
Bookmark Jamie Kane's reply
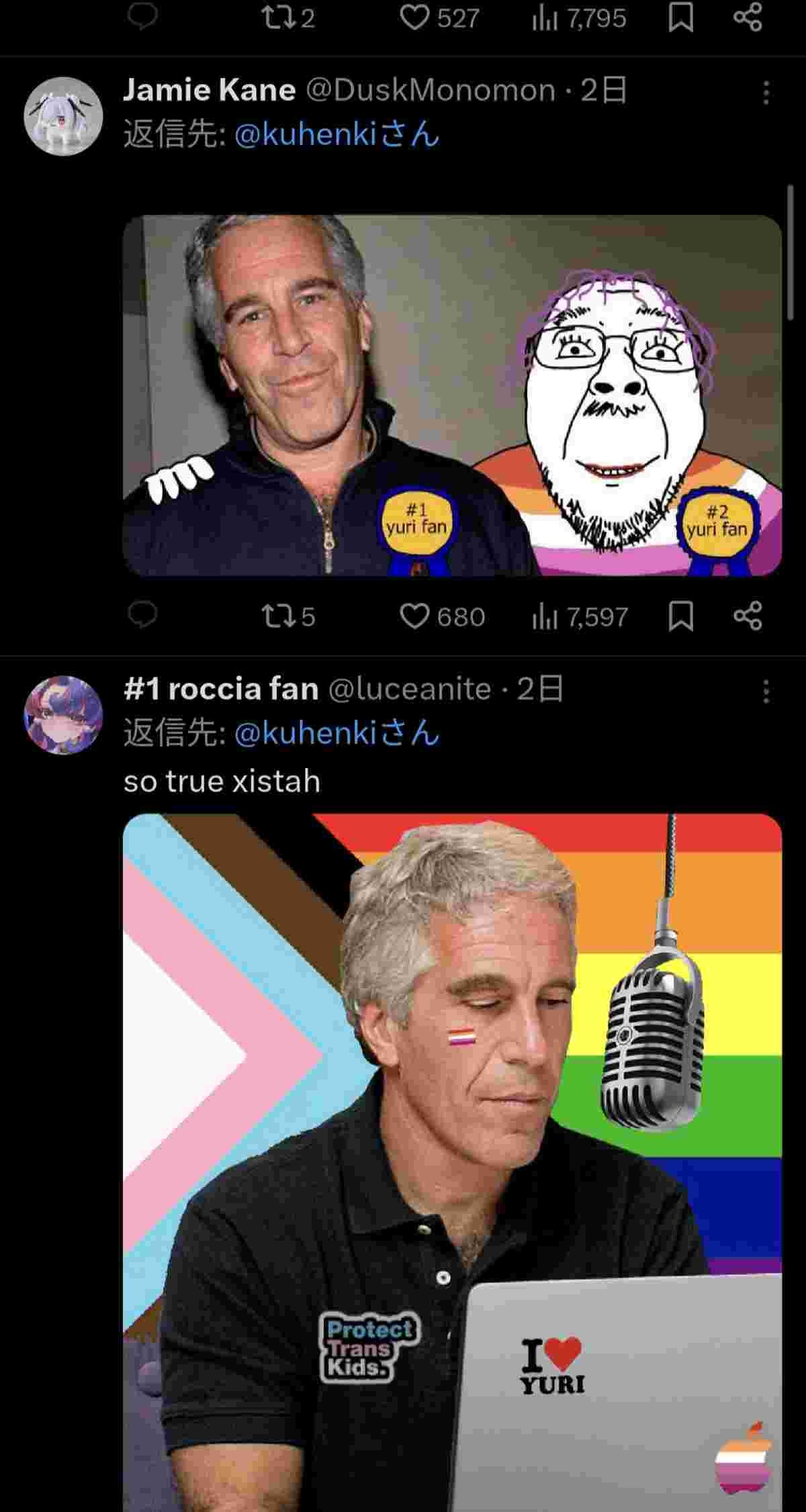click(681, 616)
